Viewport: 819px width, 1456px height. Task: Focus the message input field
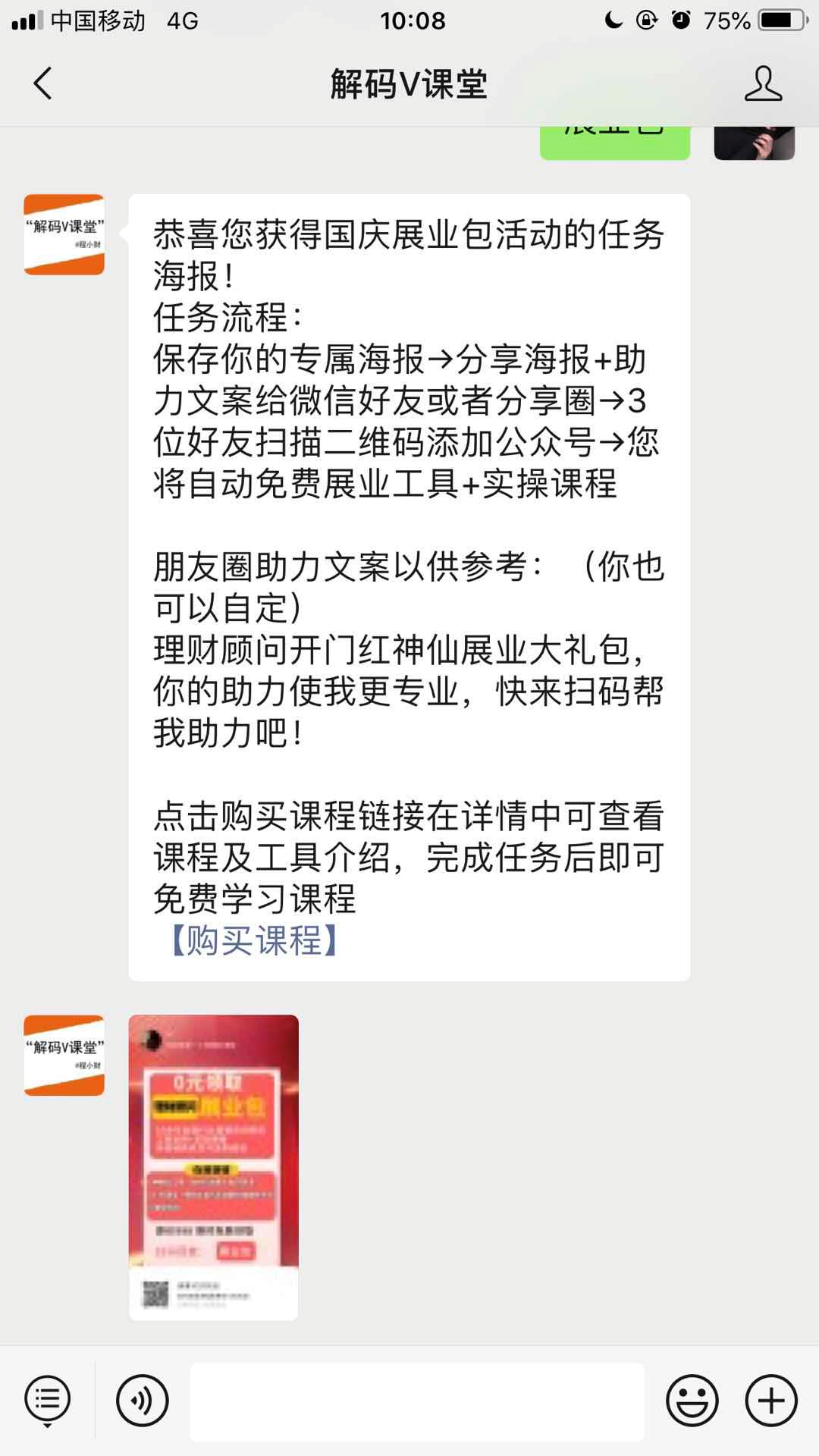(417, 1401)
